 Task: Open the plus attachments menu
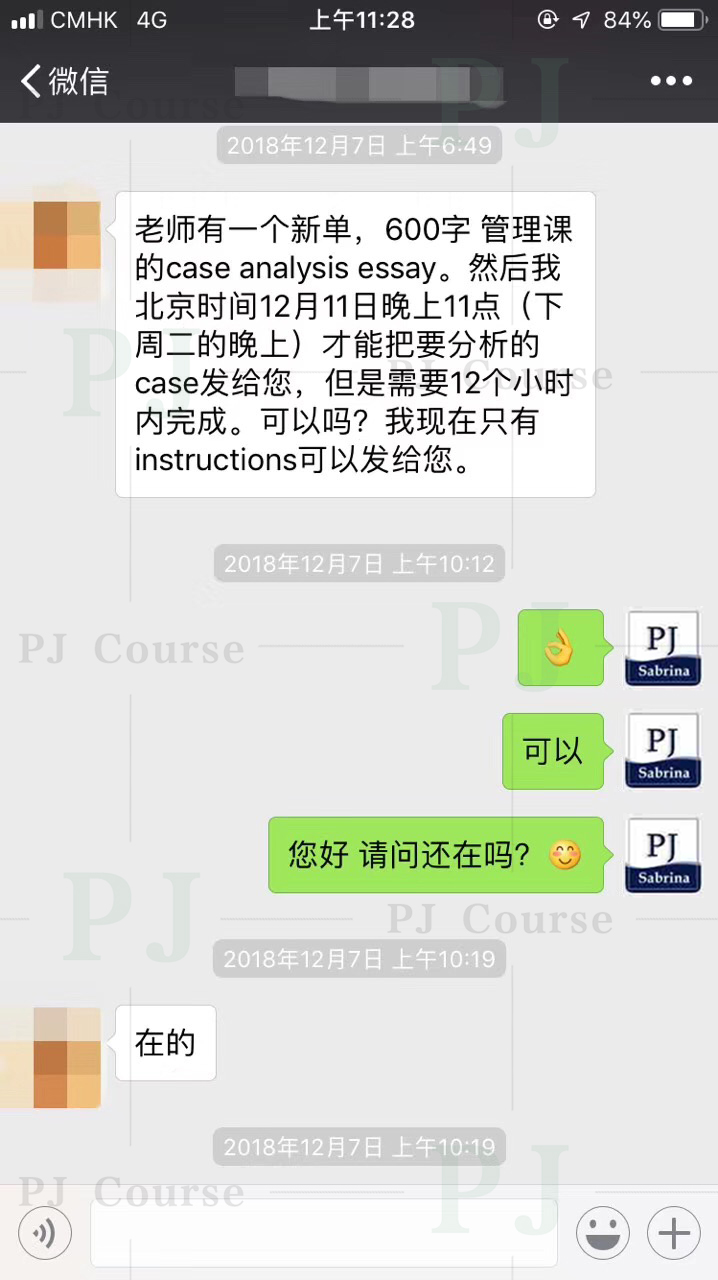673,1233
